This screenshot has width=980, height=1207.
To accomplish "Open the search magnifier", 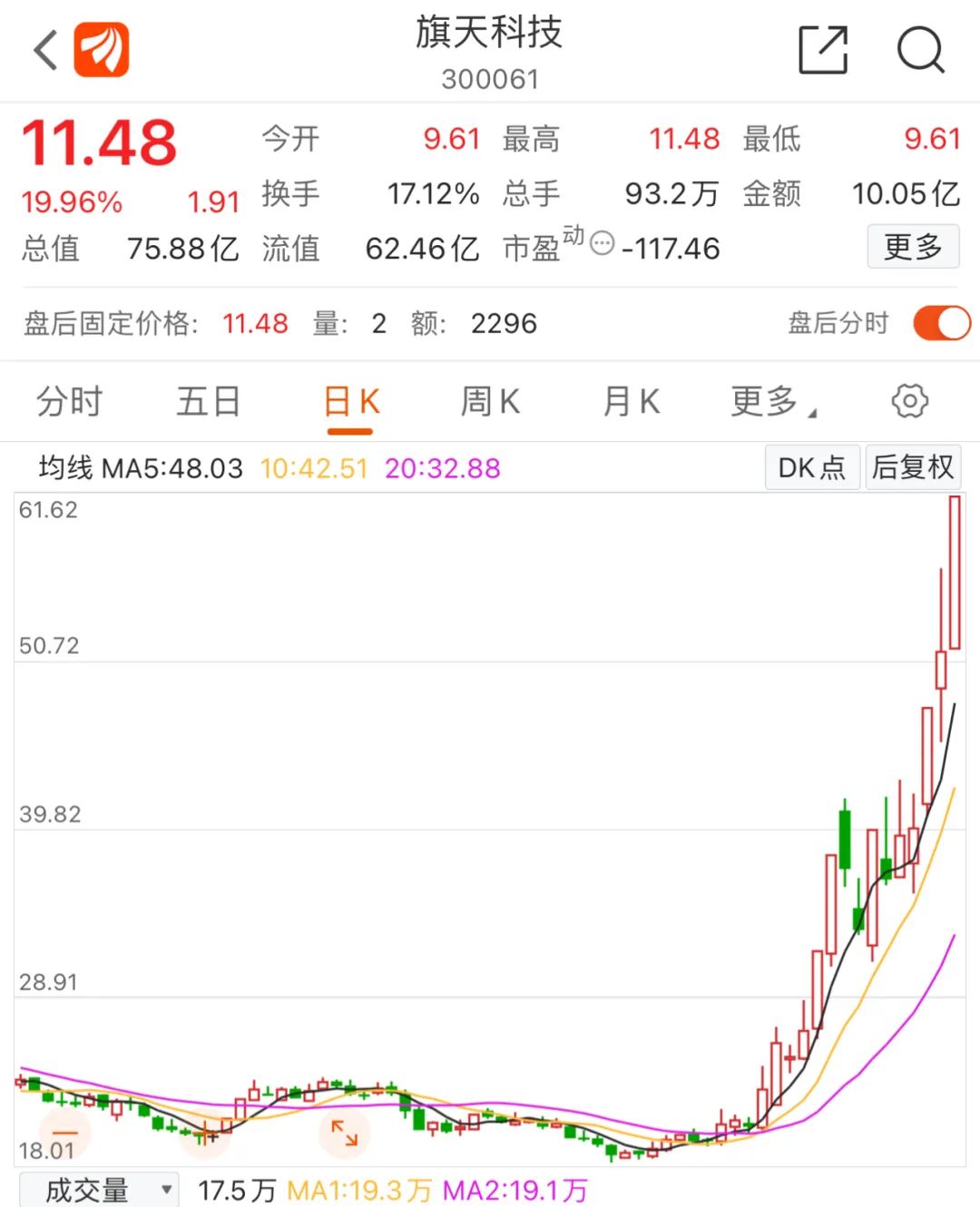I will pos(920,50).
